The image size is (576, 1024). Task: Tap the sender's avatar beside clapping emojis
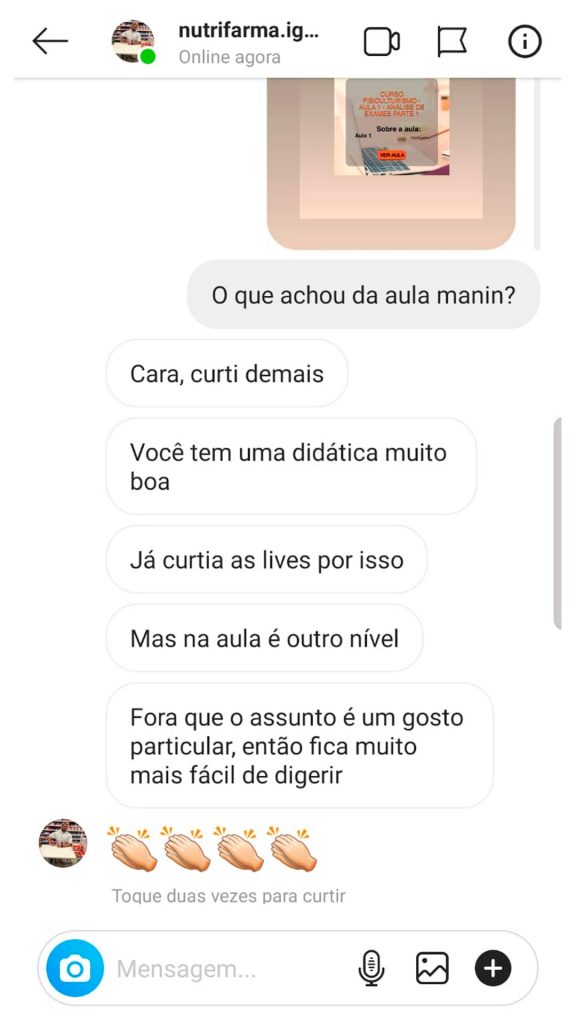pyautogui.click(x=63, y=842)
